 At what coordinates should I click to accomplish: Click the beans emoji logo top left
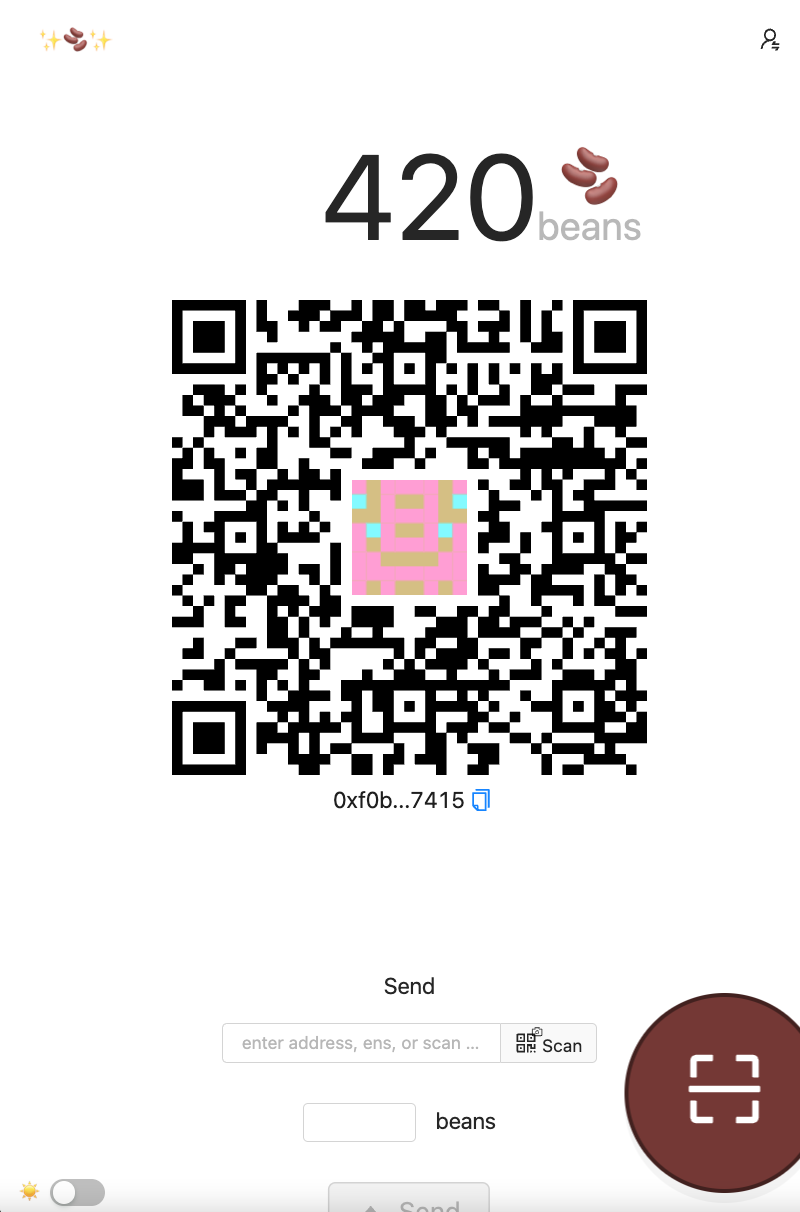pos(74,40)
